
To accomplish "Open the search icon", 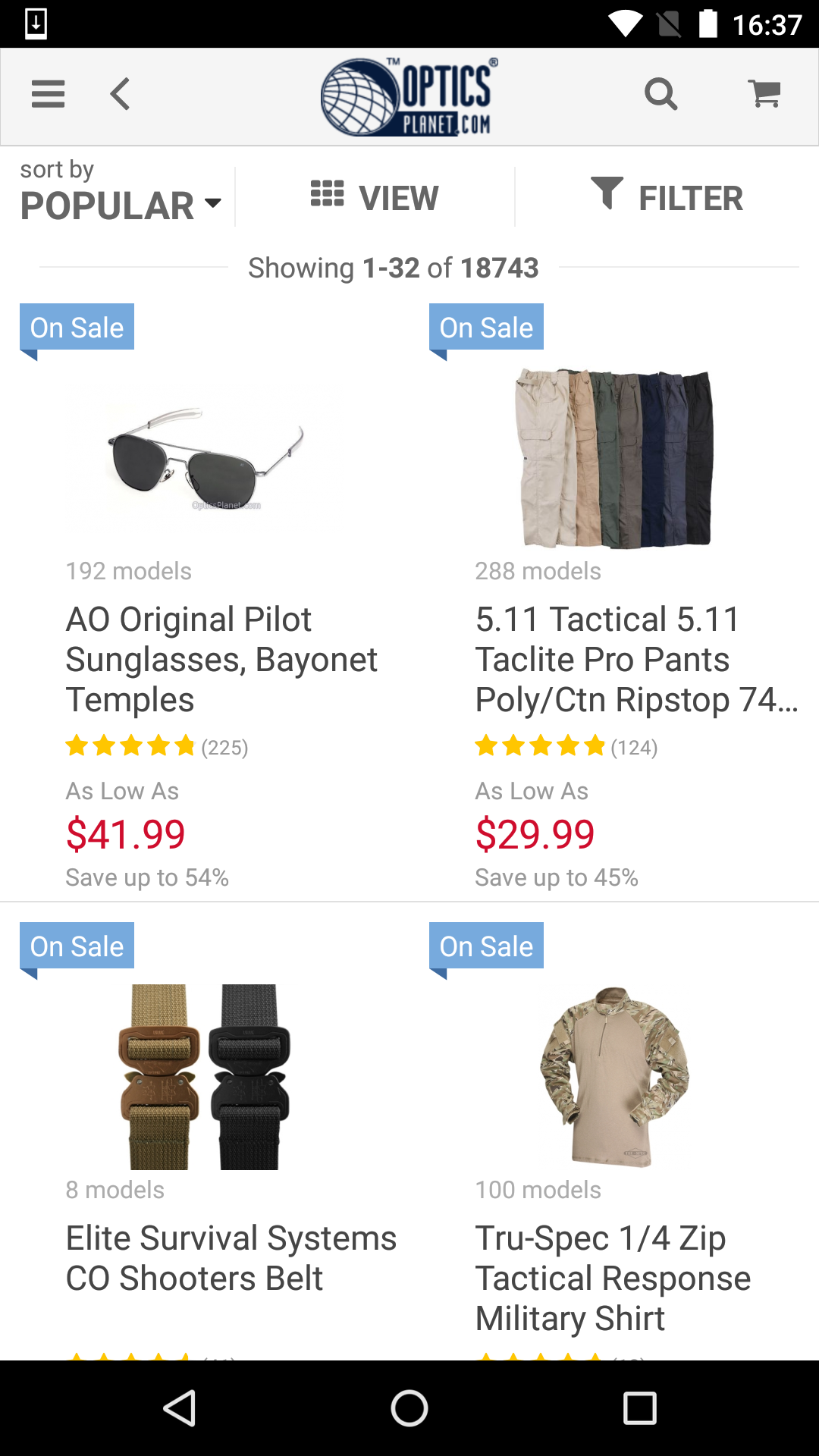I will (x=661, y=95).
